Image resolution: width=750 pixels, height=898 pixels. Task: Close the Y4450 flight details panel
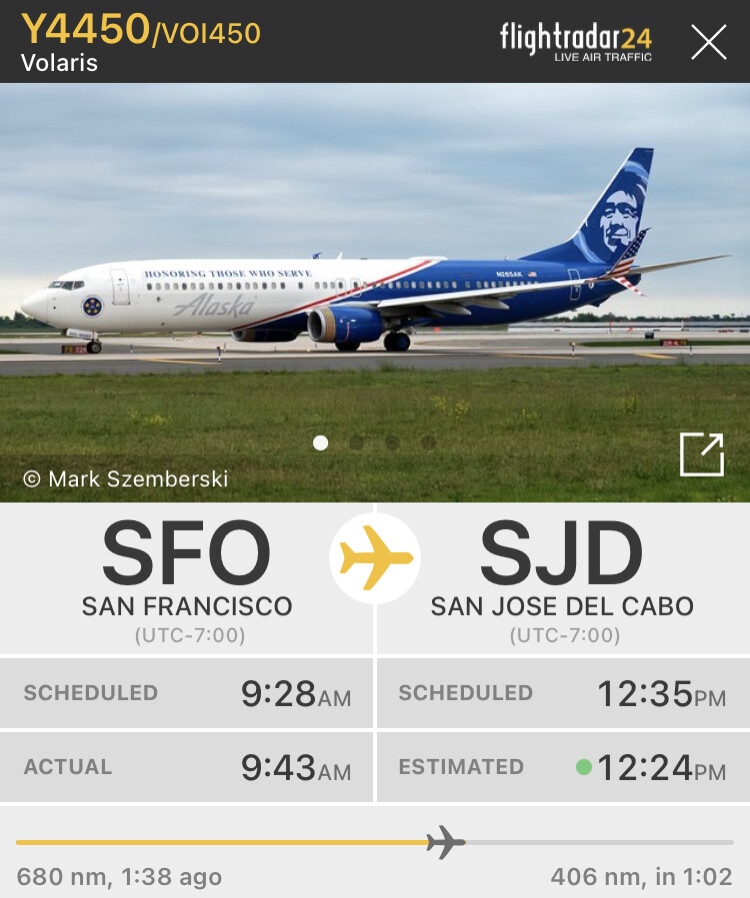point(709,42)
